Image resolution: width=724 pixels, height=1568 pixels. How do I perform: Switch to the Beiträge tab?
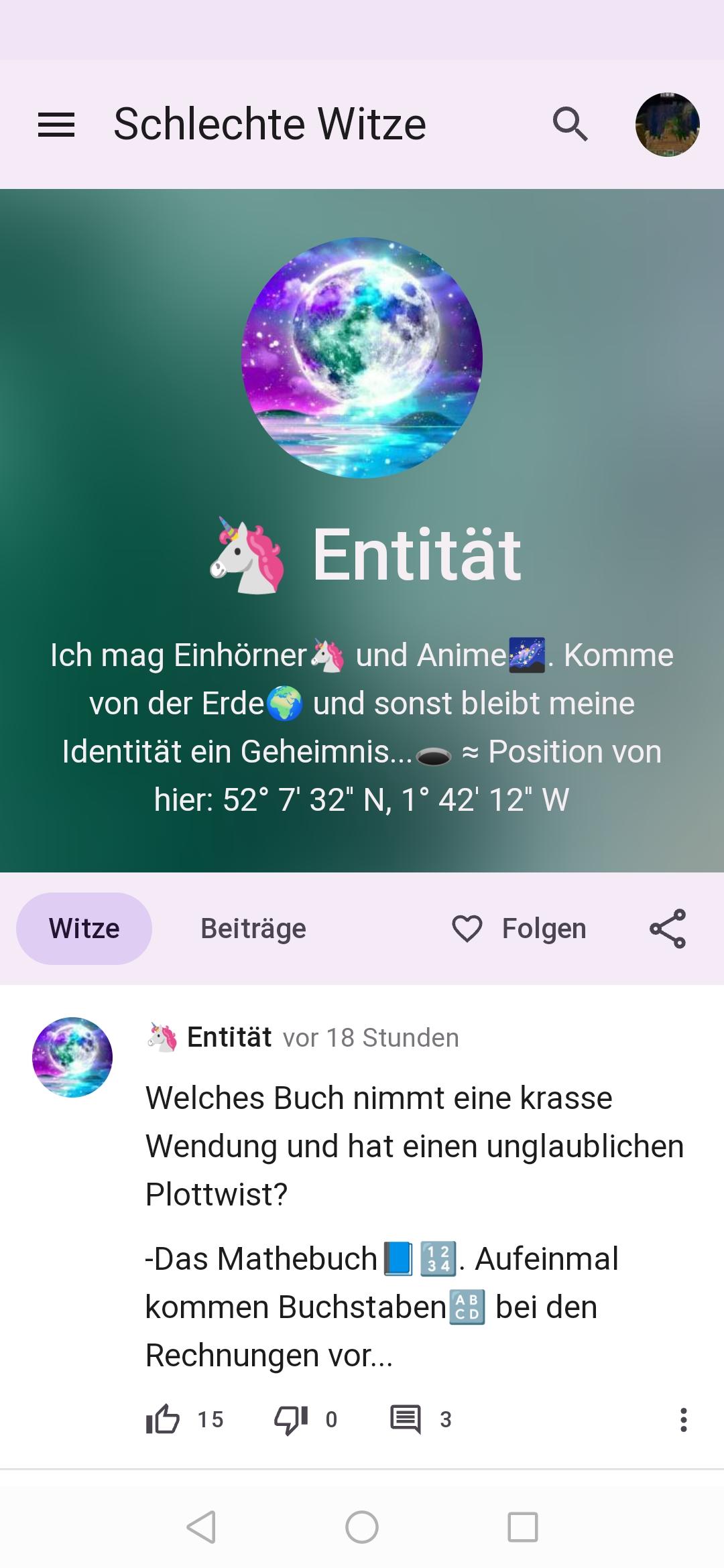pos(253,929)
